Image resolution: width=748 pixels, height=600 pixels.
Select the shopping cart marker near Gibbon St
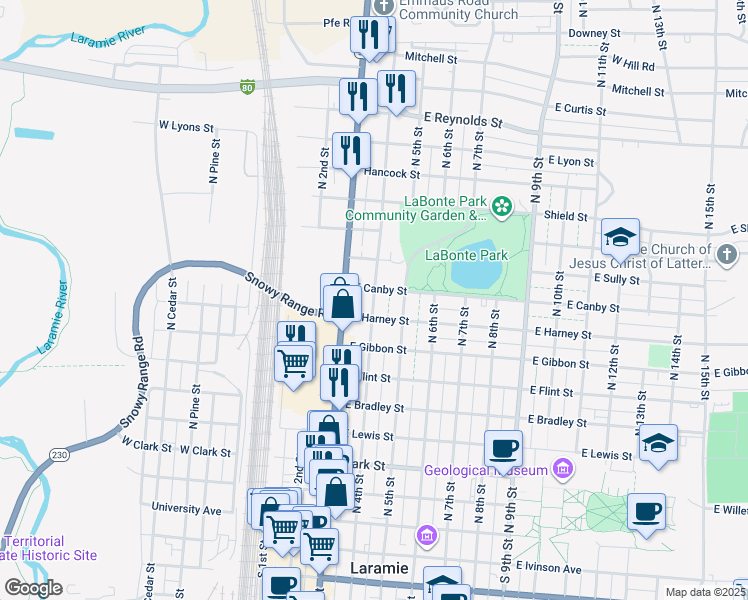(293, 364)
